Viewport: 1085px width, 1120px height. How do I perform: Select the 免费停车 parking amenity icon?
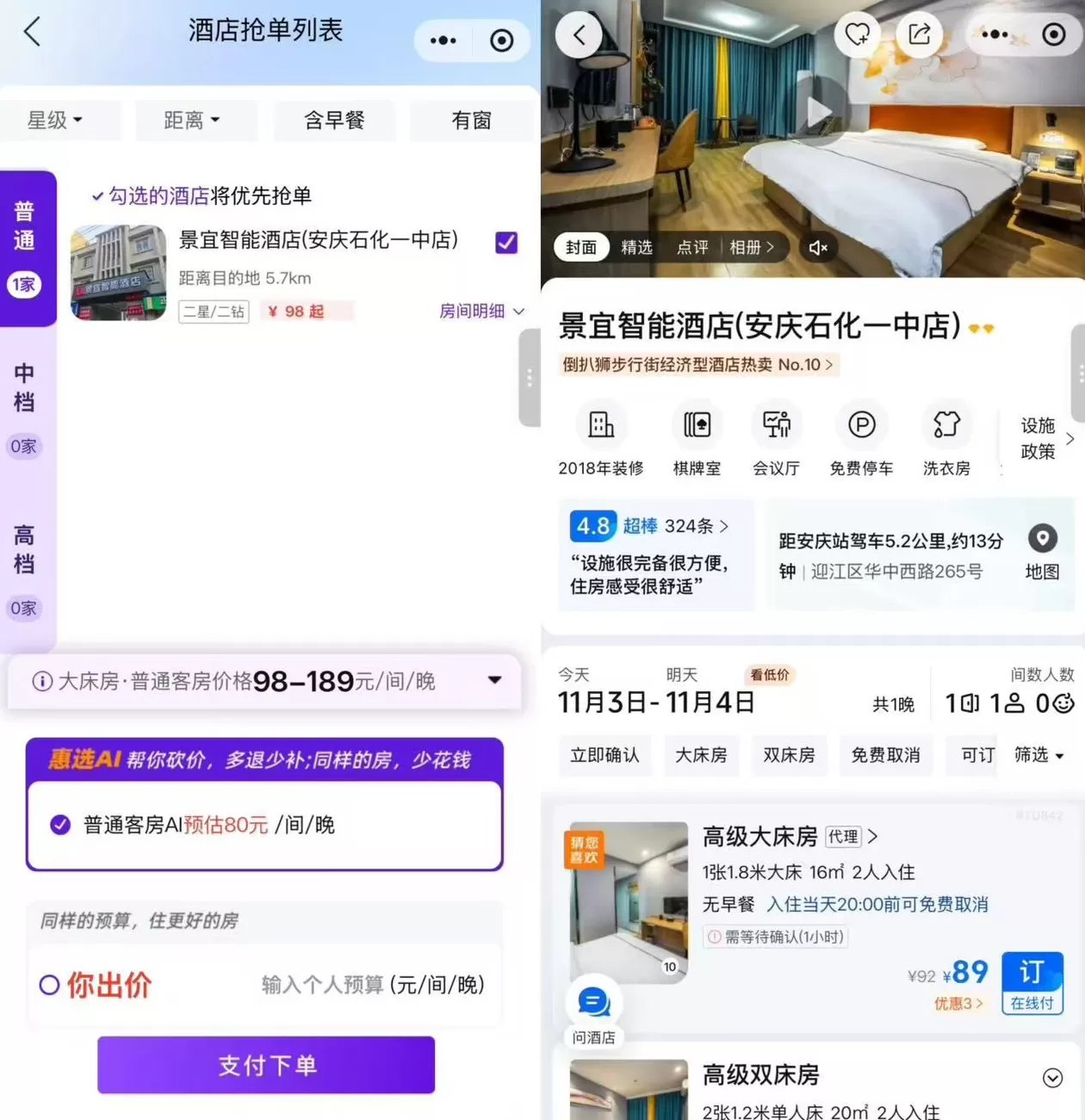point(861,425)
